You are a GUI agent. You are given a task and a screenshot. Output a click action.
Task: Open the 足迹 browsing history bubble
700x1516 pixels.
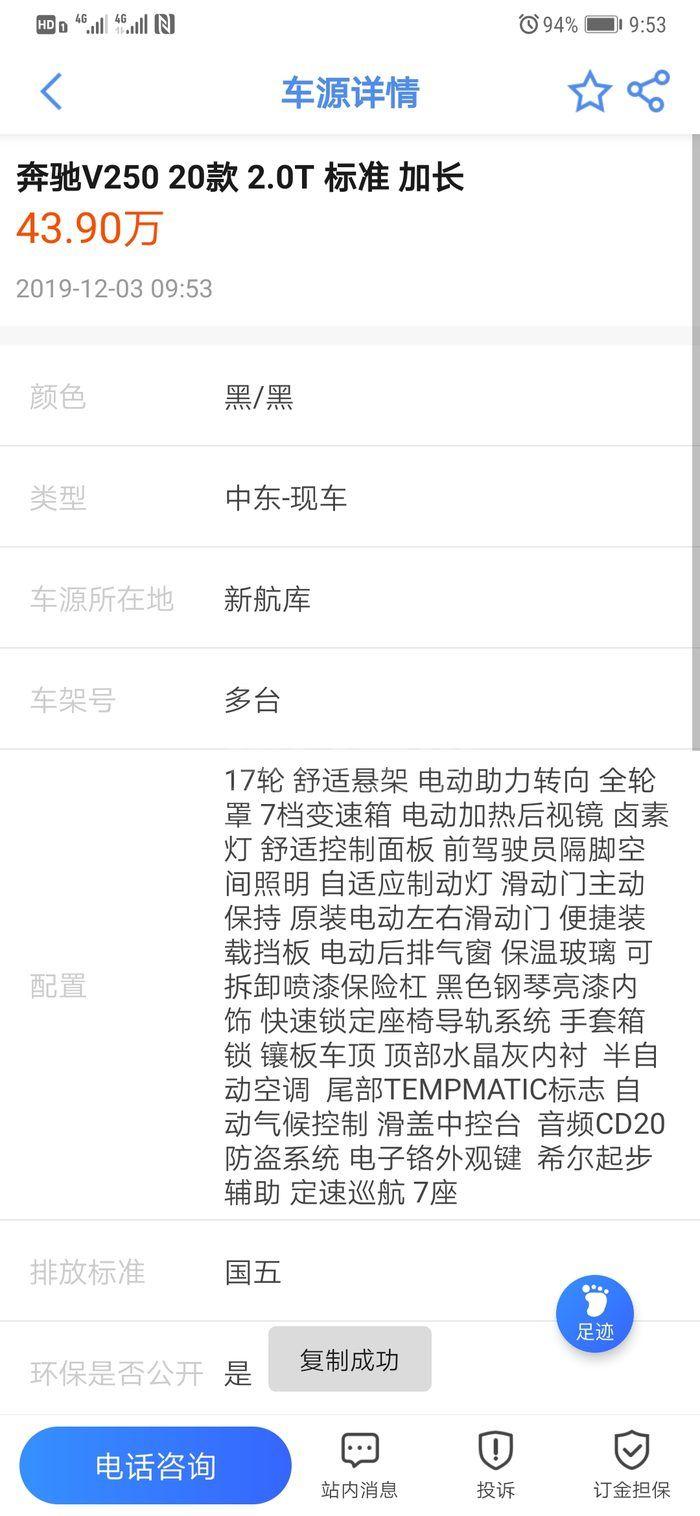point(595,1313)
